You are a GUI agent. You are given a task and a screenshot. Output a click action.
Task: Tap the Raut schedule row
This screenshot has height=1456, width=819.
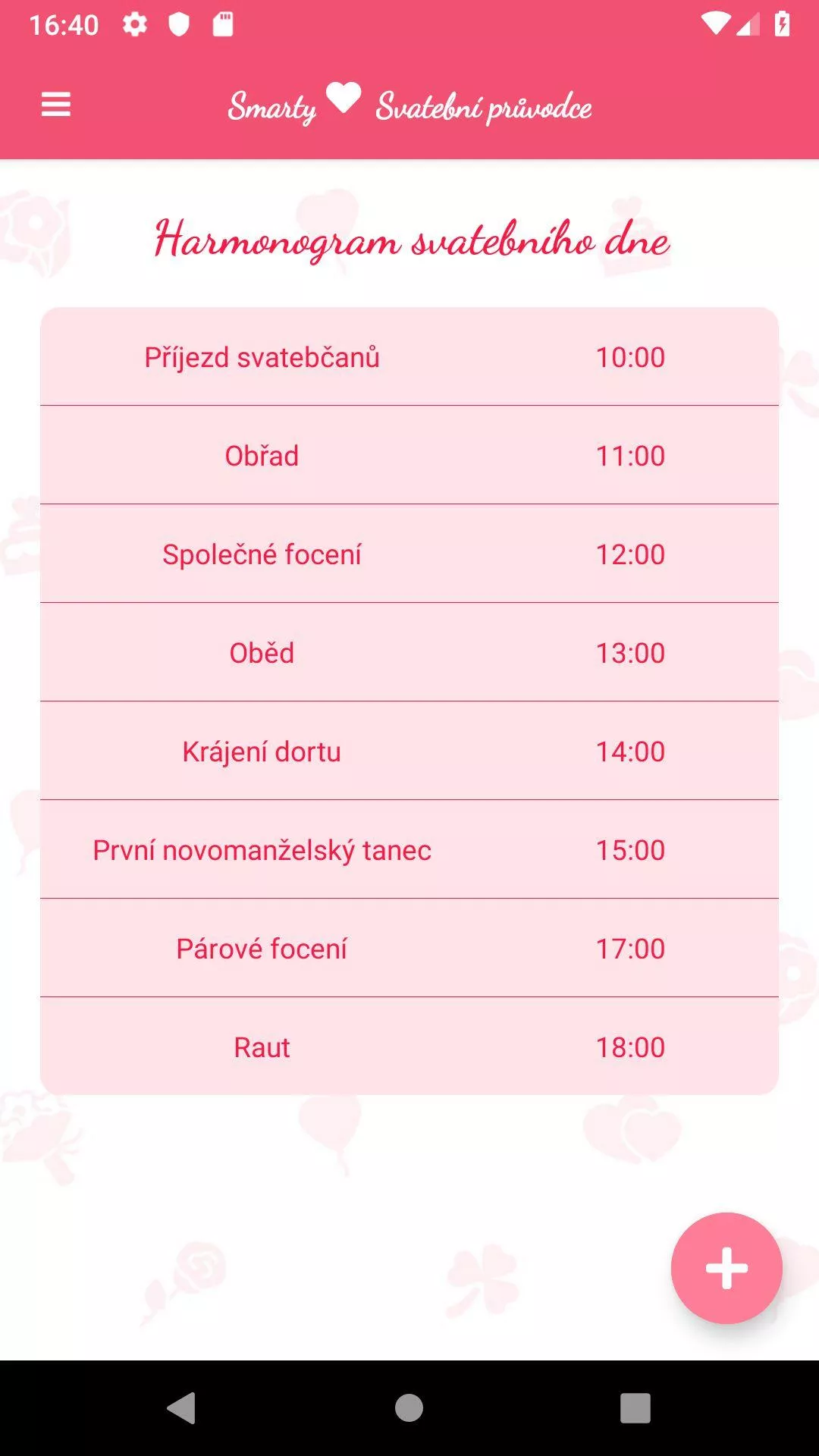pyautogui.click(x=409, y=1046)
